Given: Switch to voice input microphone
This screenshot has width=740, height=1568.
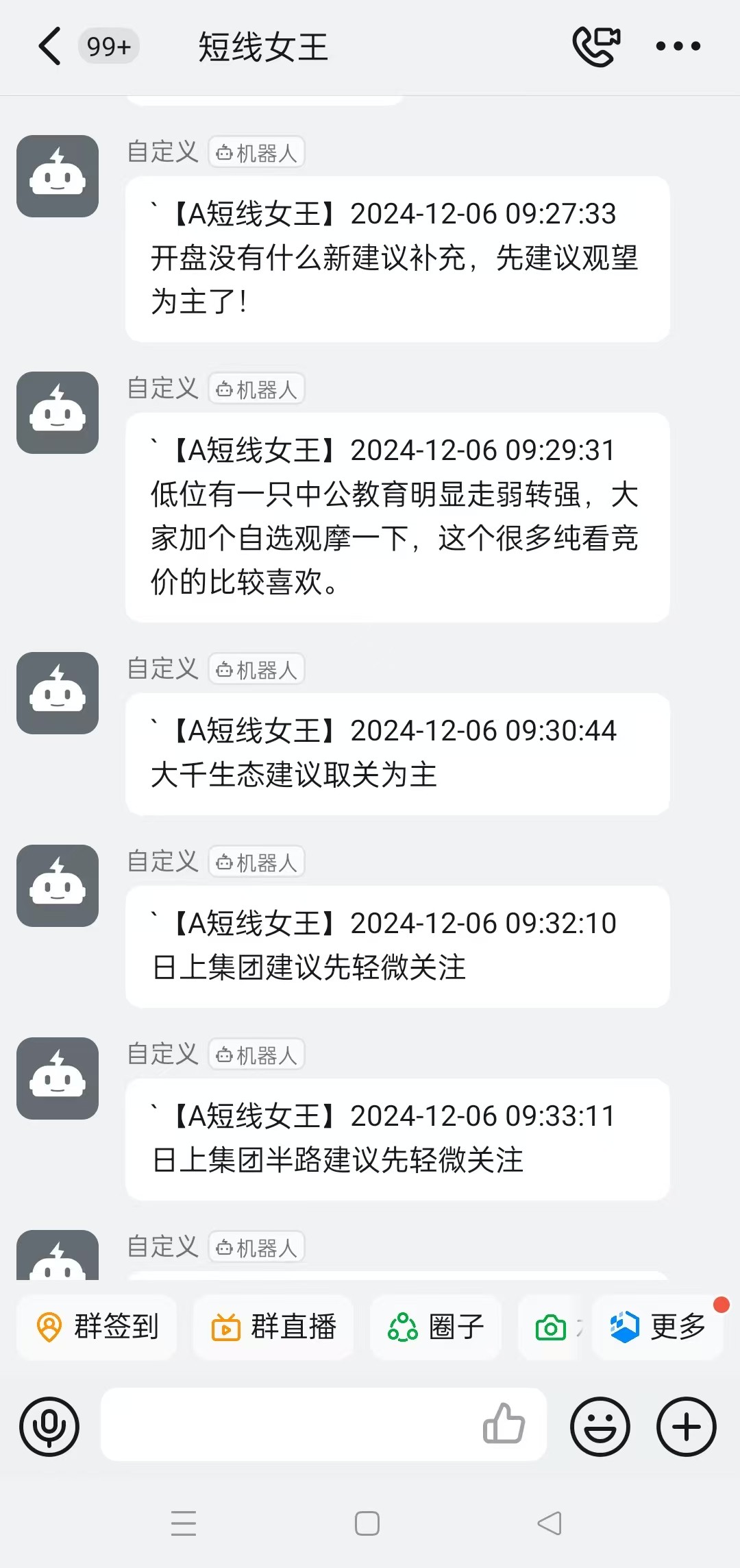Looking at the screenshot, I should click(49, 1427).
